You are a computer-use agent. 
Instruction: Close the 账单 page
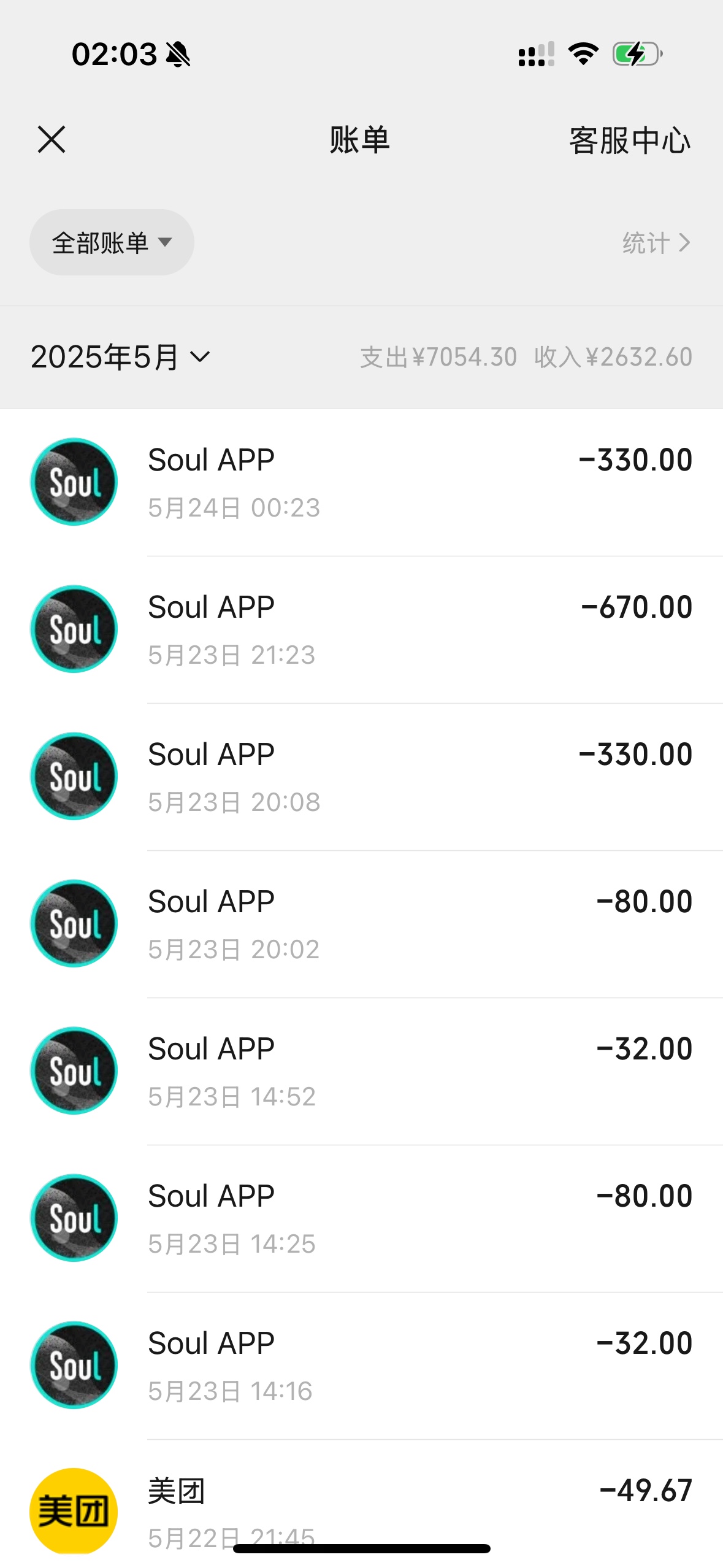(x=52, y=140)
